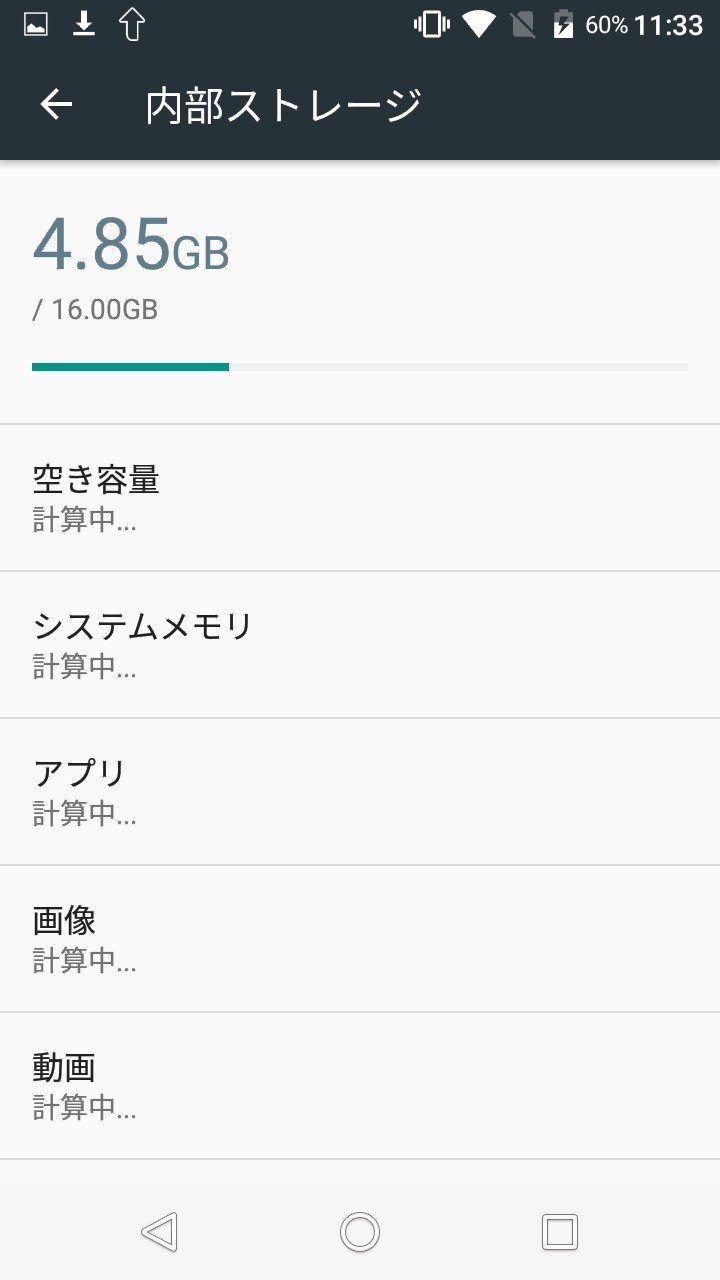The height and width of the screenshot is (1280, 720).
Task: Go back from 内部ストレージ screen
Action: [56, 105]
